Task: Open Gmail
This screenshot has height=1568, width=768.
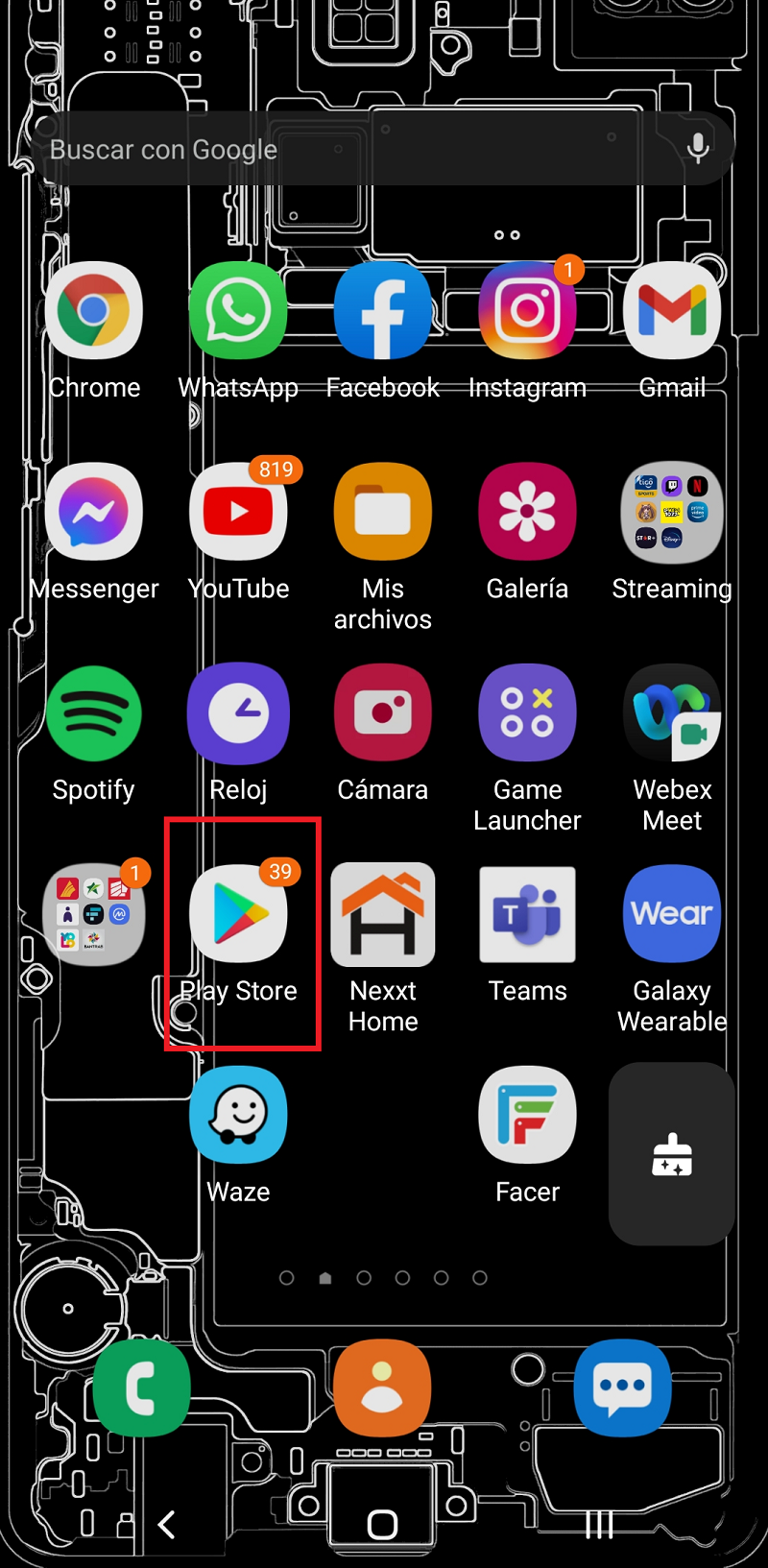Action: [x=672, y=311]
